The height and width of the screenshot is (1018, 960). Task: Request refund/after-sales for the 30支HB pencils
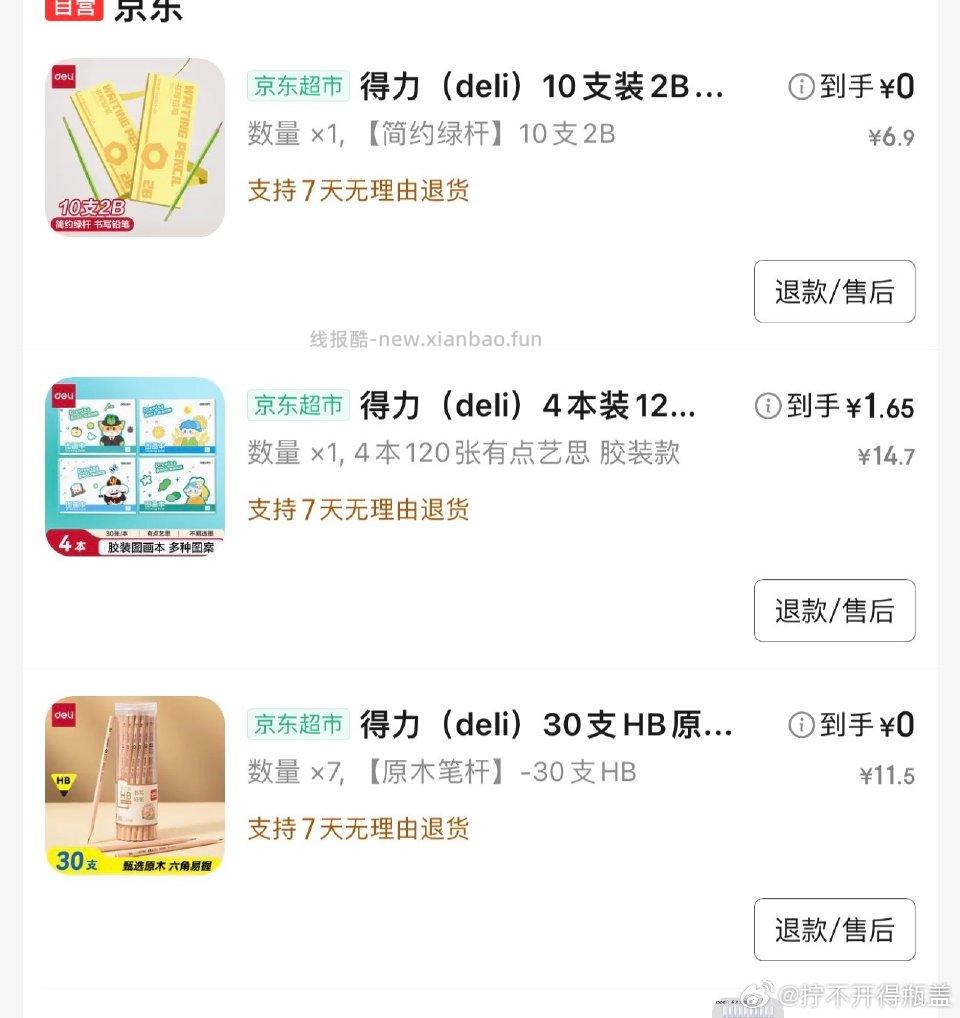click(834, 929)
